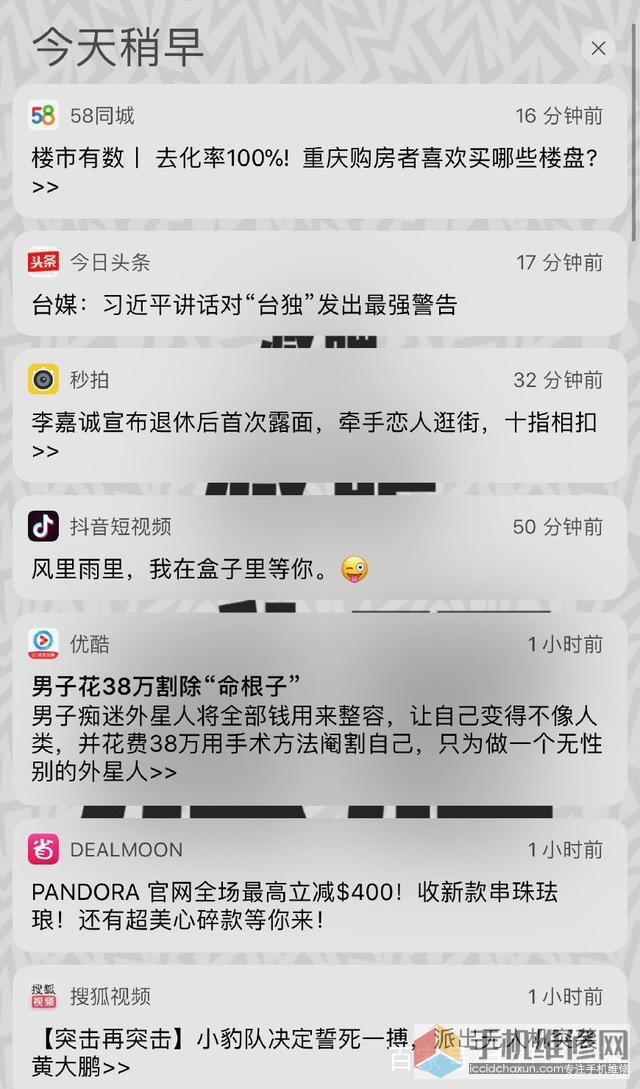
Task: Open the 抖音短视频 notification
Action: coord(320,547)
